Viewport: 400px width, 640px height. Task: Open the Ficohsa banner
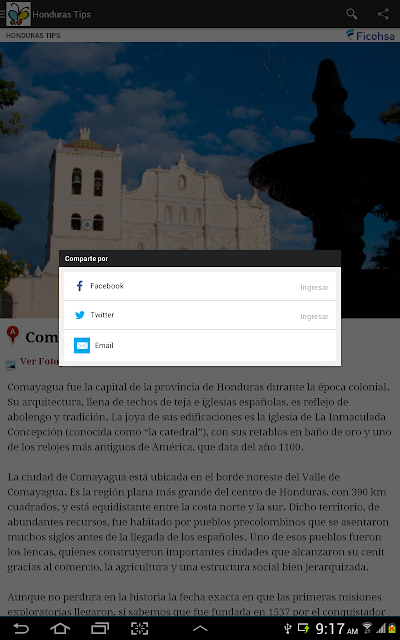pos(371,36)
